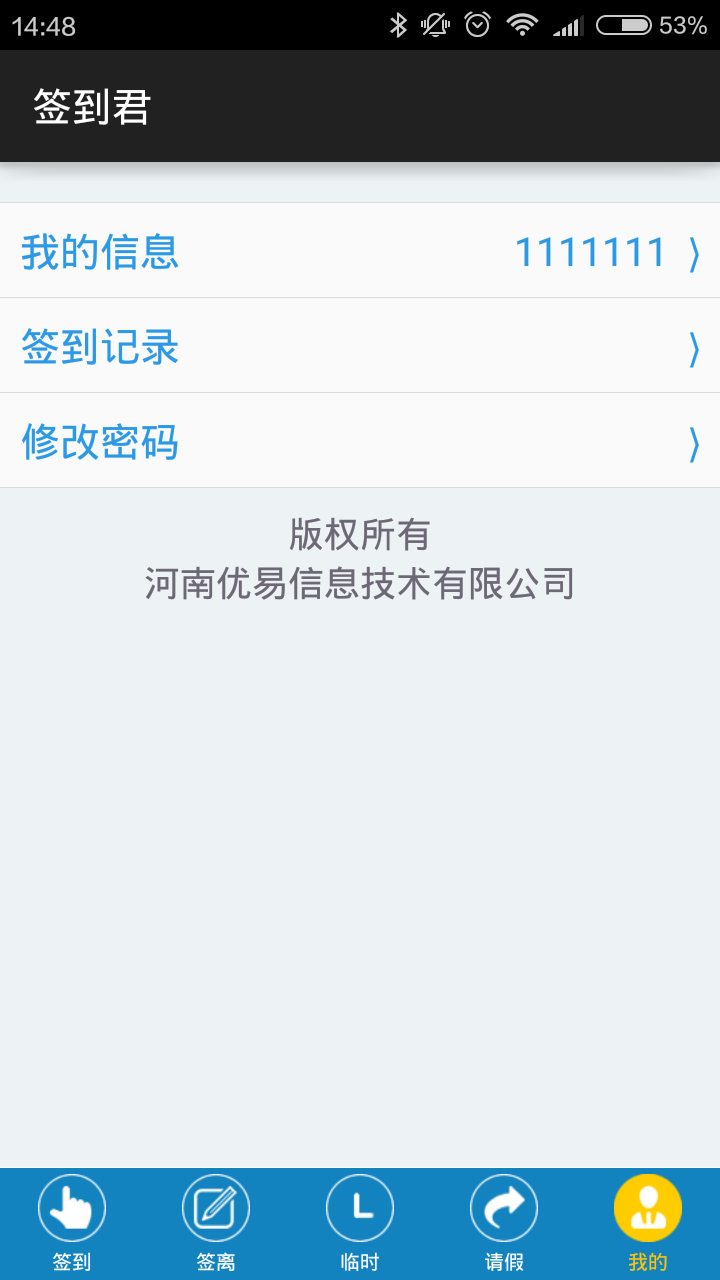This screenshot has width=720, height=1280.
Task: Switch to the 签到 tab
Action: tap(72, 1224)
